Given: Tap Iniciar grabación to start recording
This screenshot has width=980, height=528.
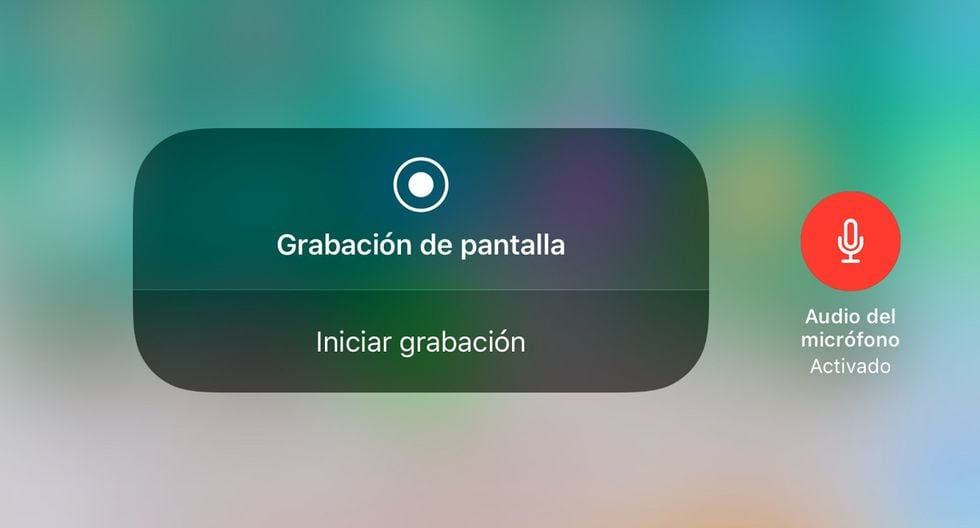Looking at the screenshot, I should point(420,342).
